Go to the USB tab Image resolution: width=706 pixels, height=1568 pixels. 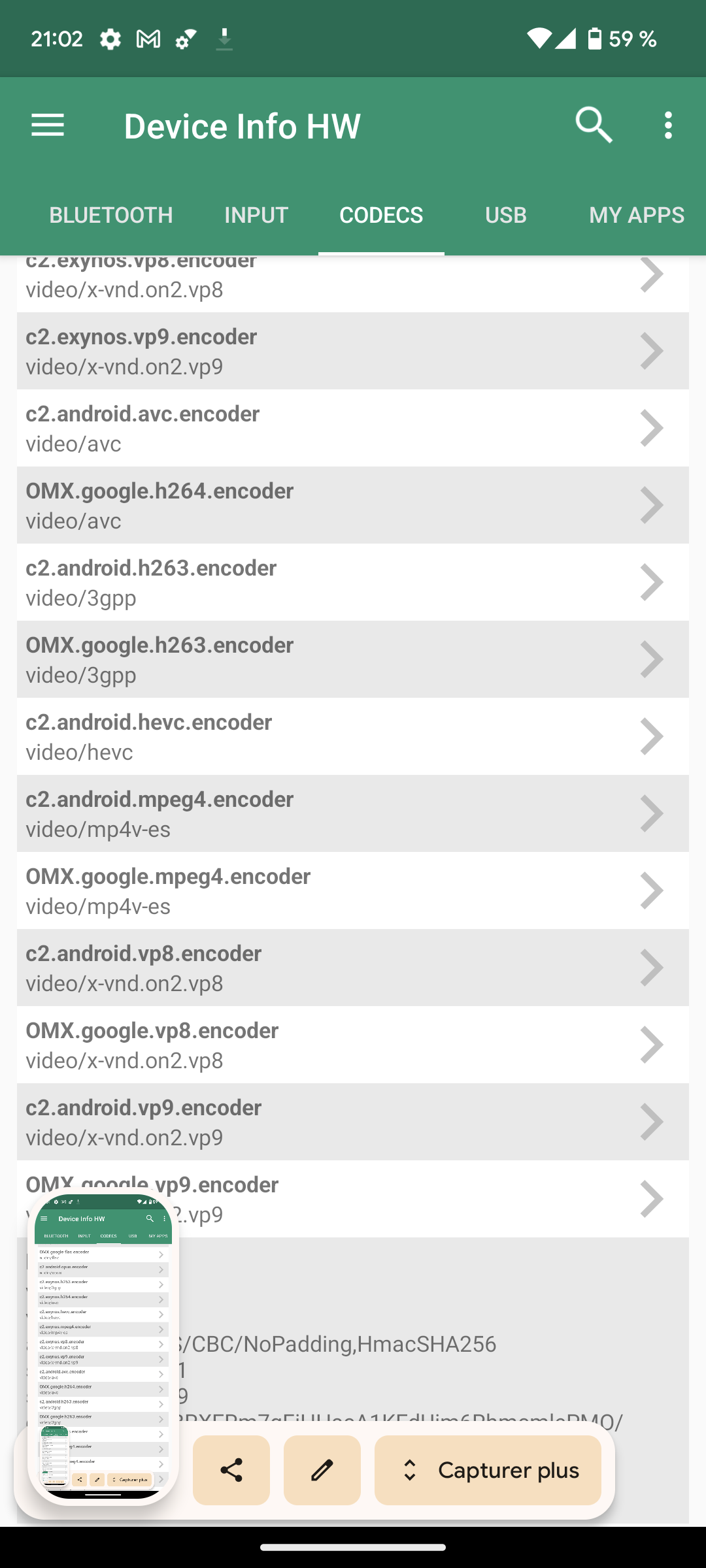(x=505, y=215)
